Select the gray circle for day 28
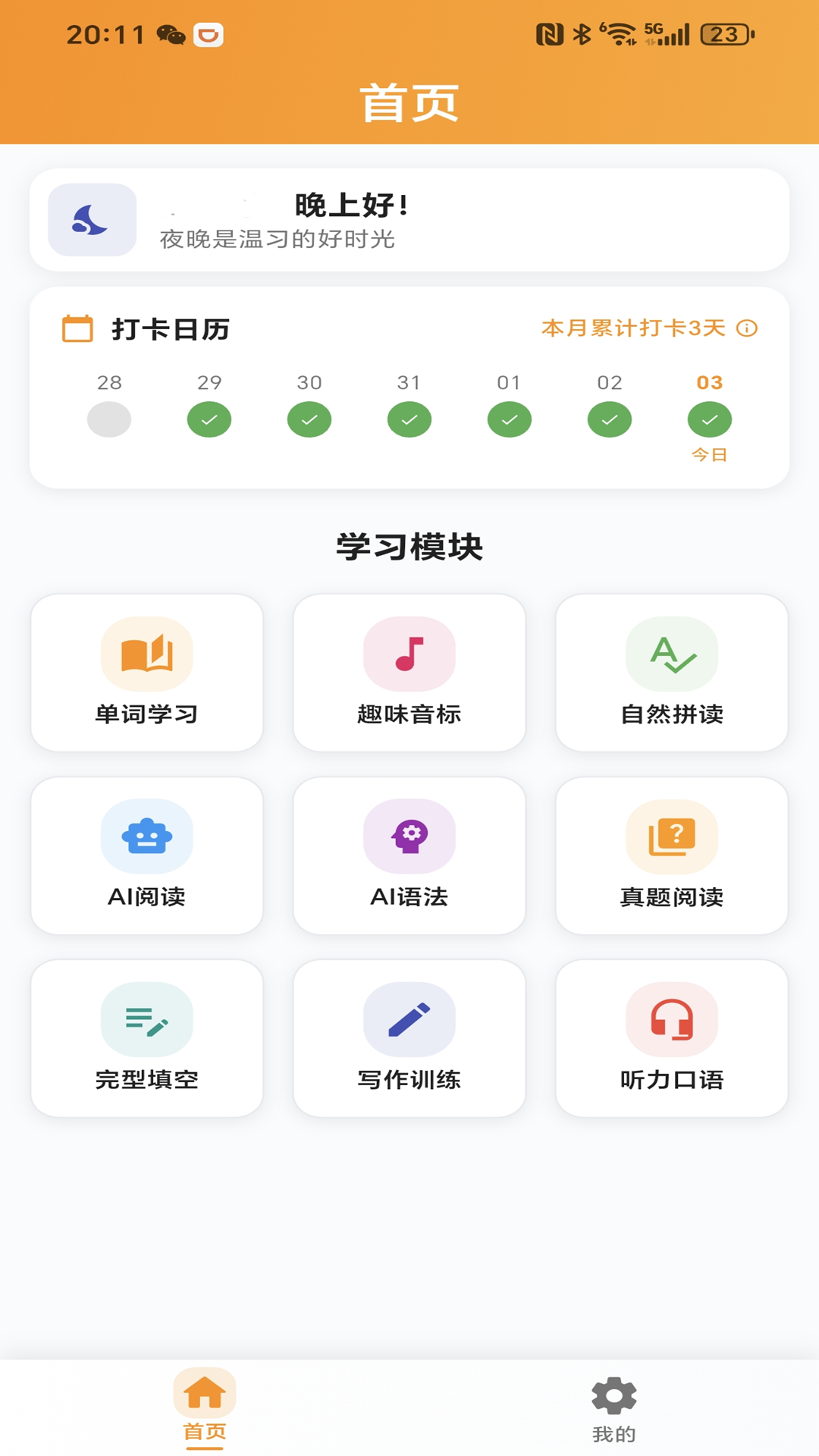The height and width of the screenshot is (1456, 819). click(111, 419)
